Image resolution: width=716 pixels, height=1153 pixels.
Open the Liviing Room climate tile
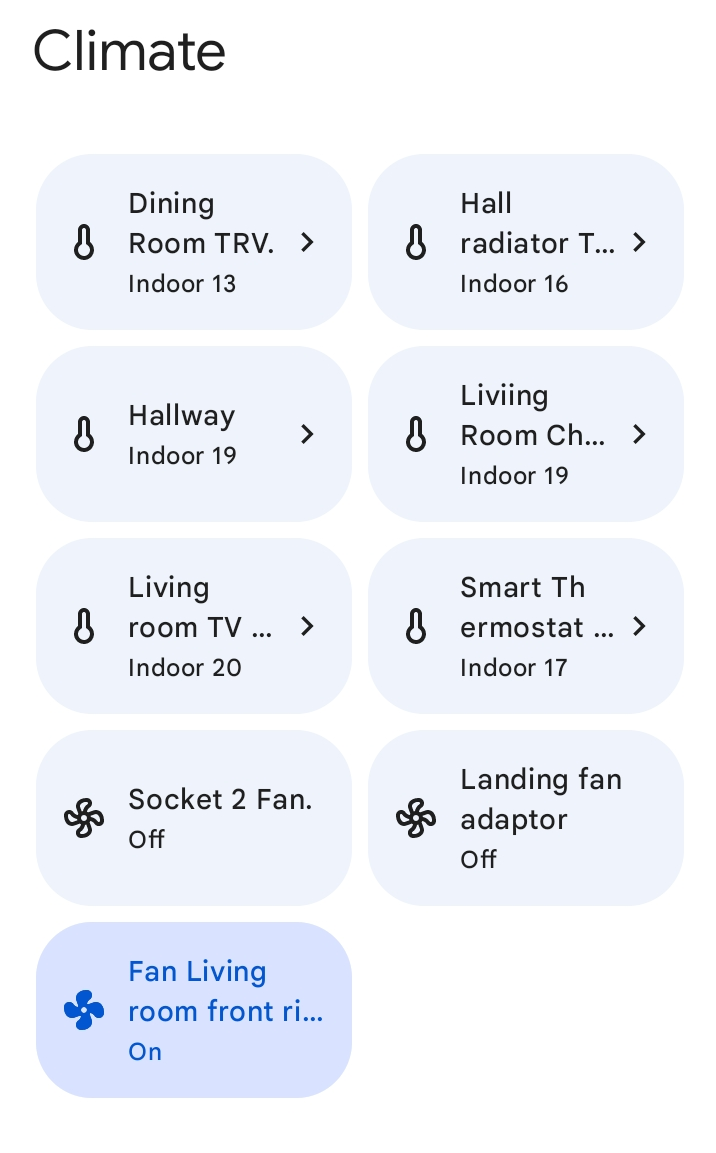coord(526,434)
